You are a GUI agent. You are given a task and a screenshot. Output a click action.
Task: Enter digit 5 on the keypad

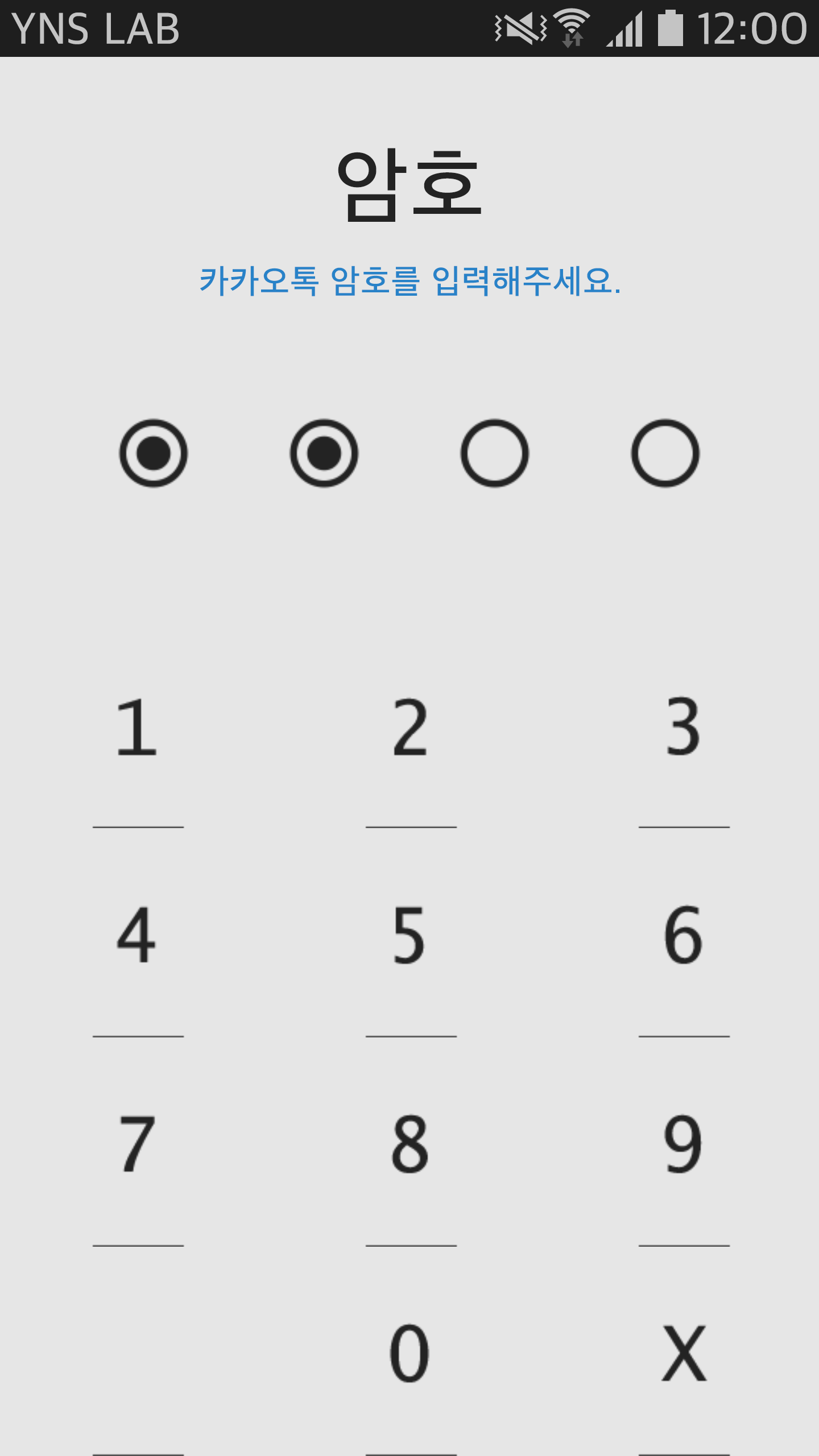(x=410, y=936)
